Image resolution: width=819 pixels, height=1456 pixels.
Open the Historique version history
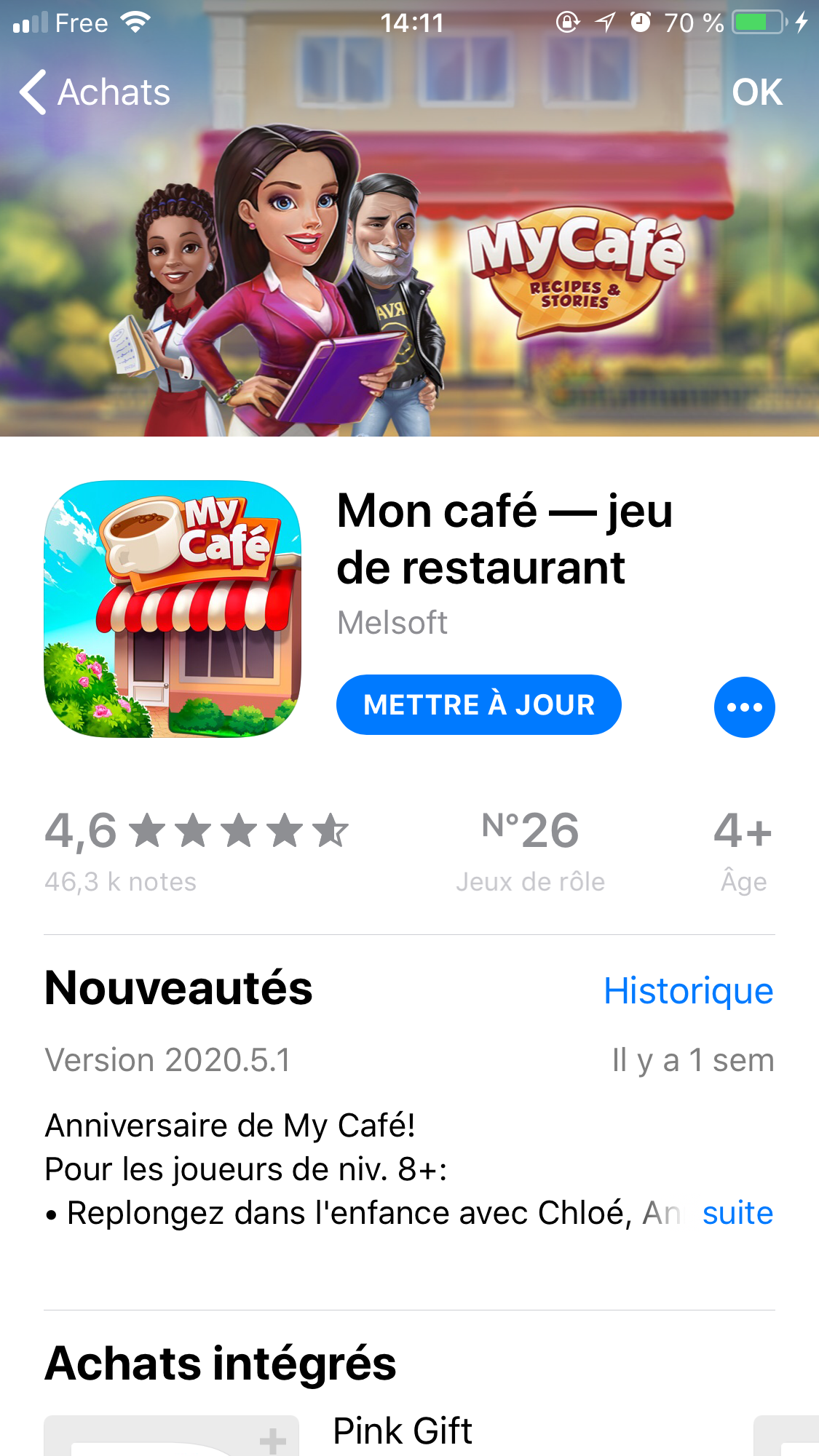[688, 991]
